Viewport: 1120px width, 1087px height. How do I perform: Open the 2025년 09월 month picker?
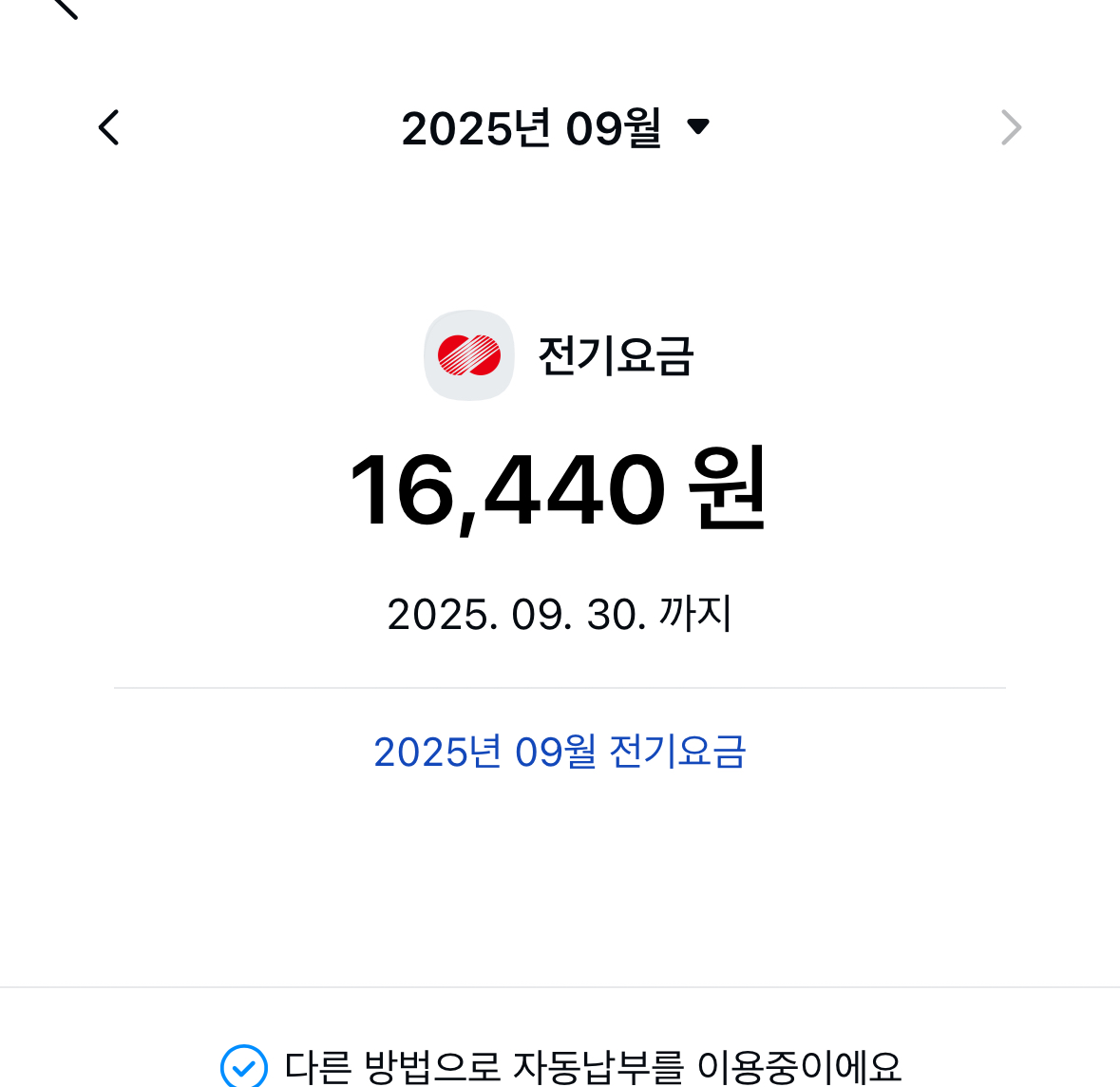[x=556, y=127]
